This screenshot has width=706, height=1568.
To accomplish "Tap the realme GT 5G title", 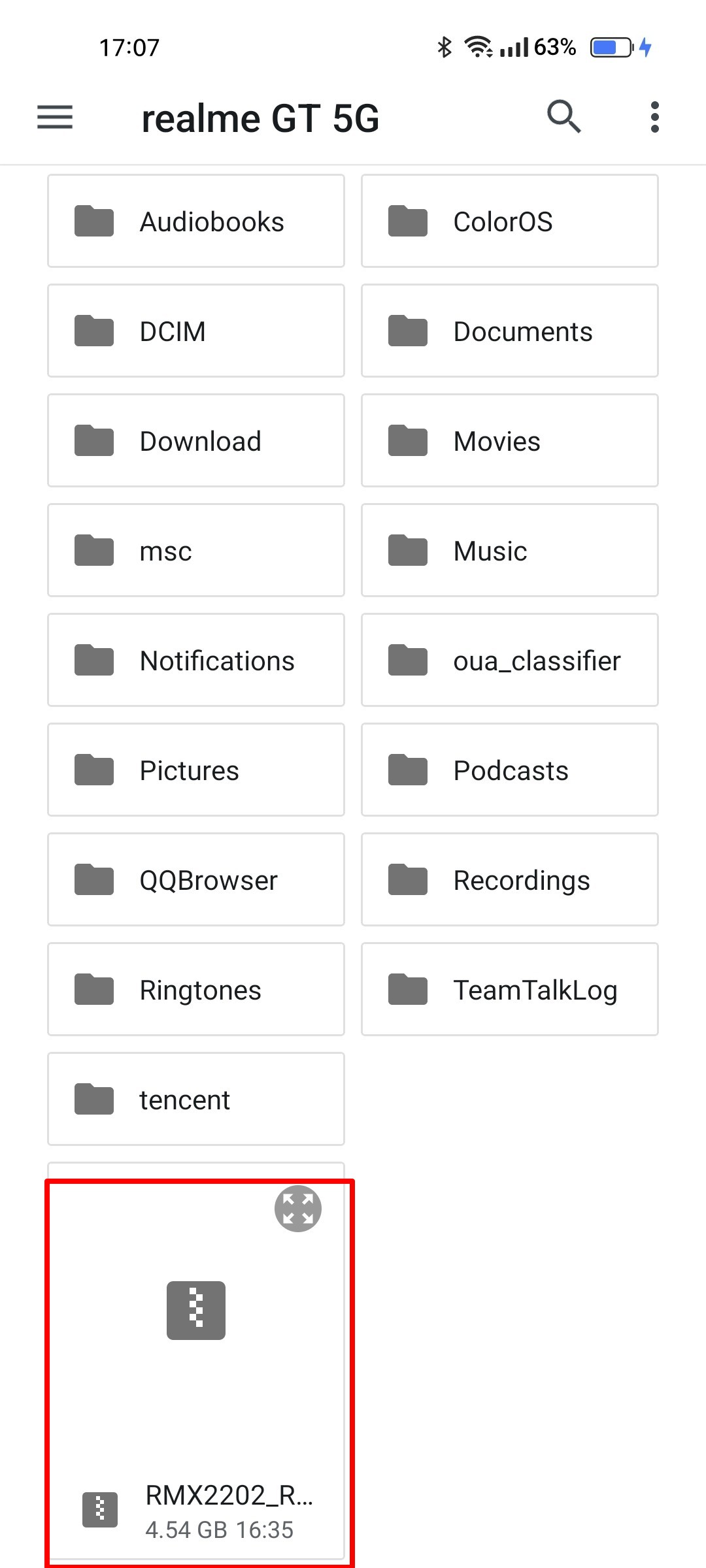I will (261, 118).
